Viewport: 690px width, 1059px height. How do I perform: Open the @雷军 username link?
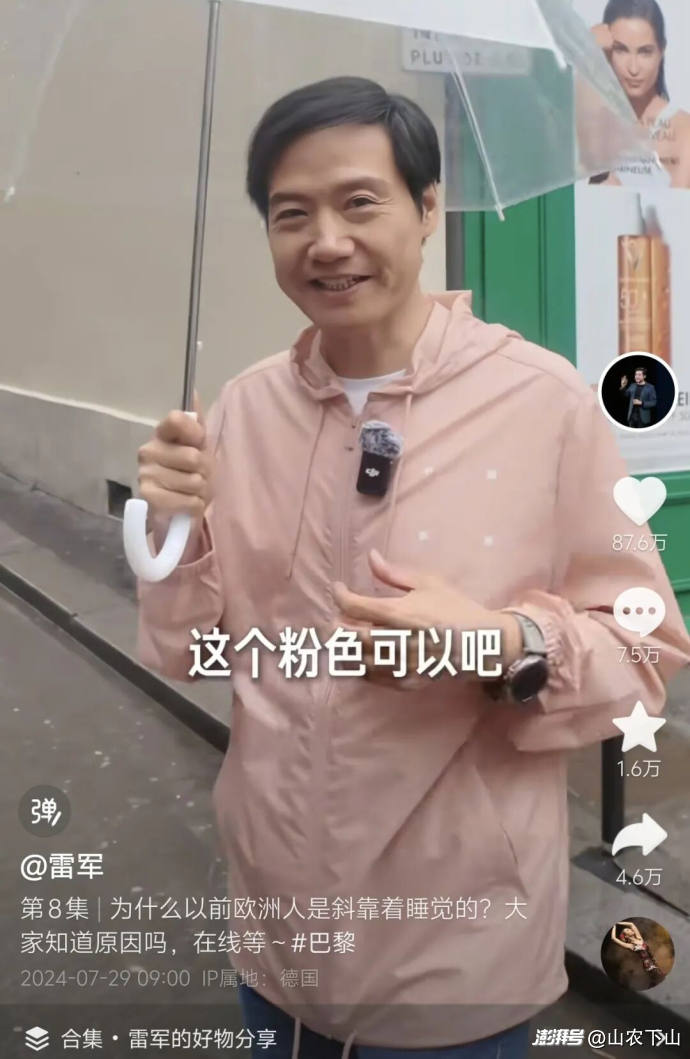coord(62,866)
